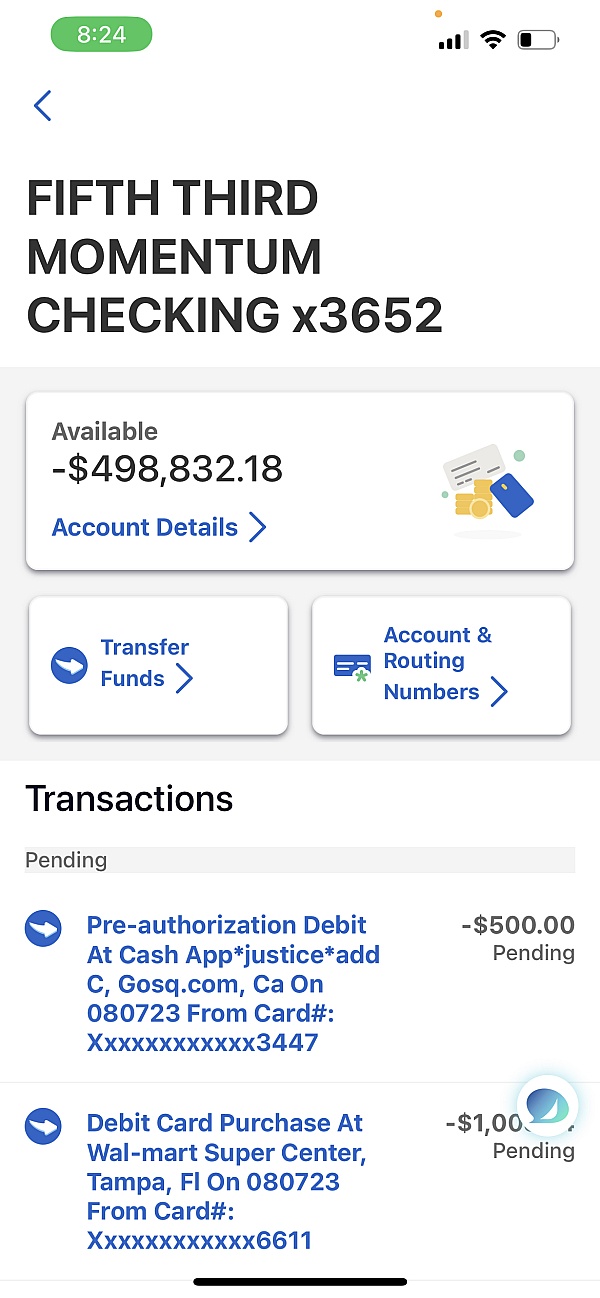This screenshot has height=1298, width=600.
Task: Open the Cash App pre-authorization debit transaction
Action: [x=300, y=984]
